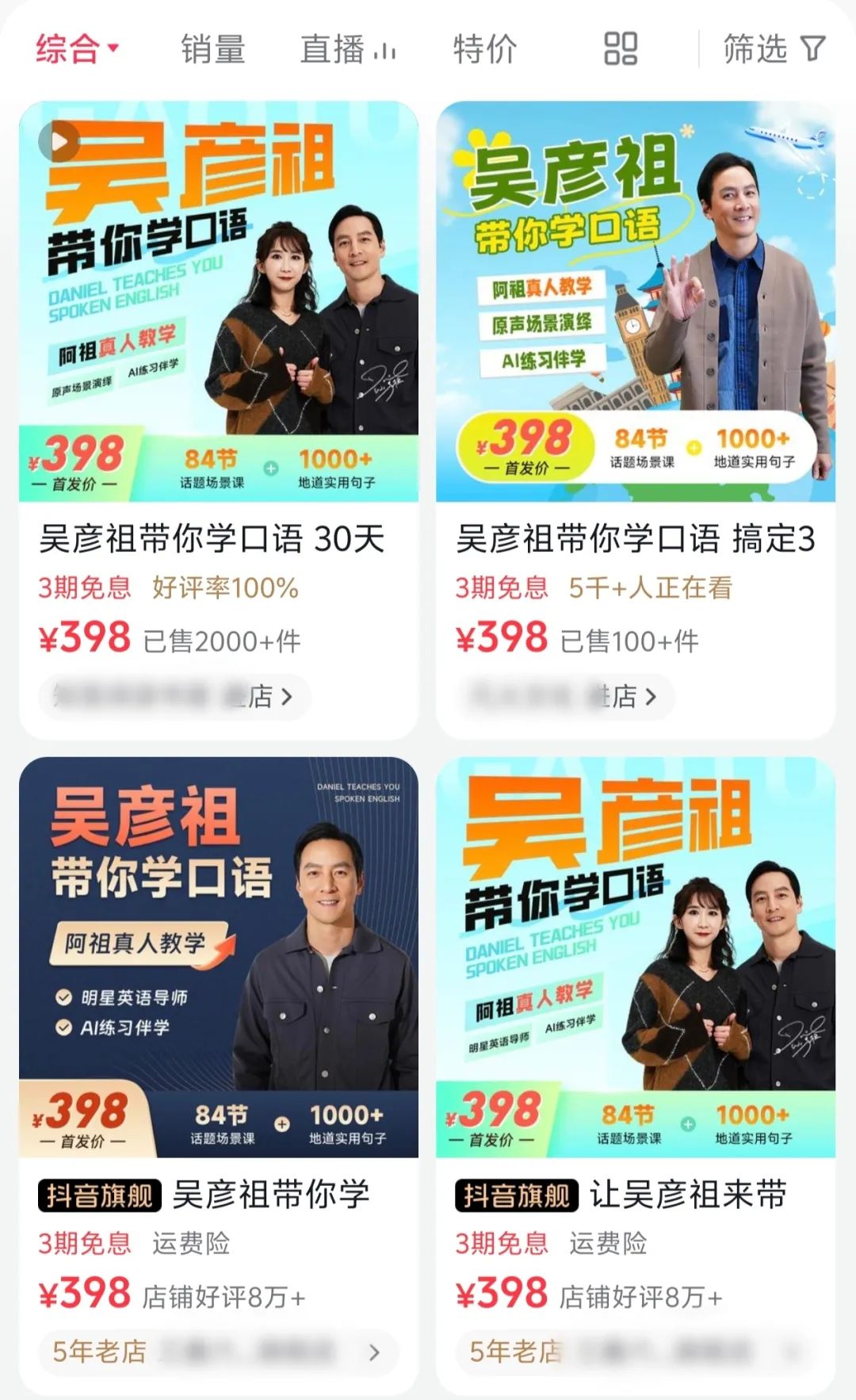This screenshot has height=1400, width=856.
Task: Open product 吴彦祖带你学口语 30天
Action: [x=212, y=539]
